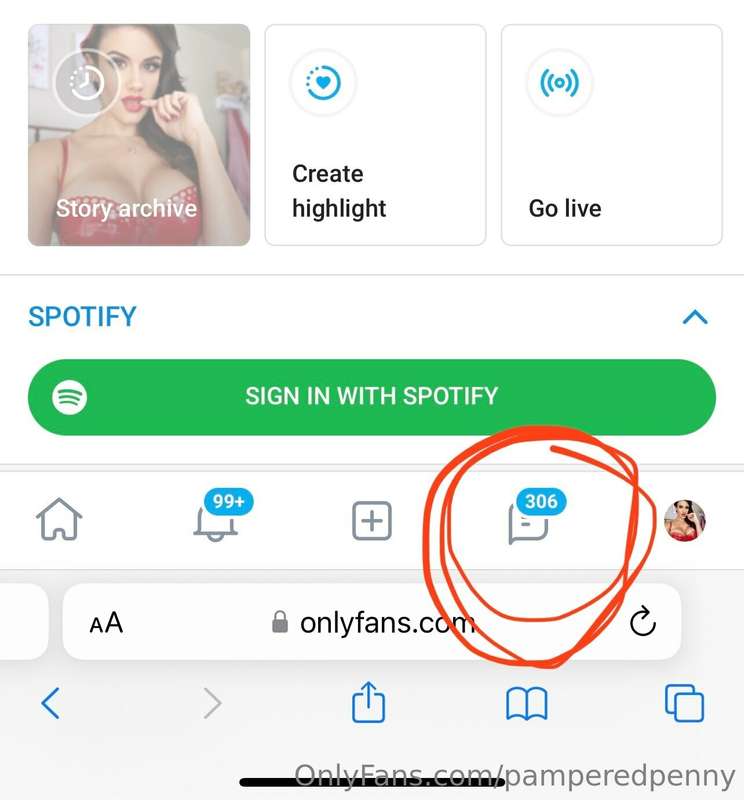744x800 pixels.
Task: Open messages with 306 unread
Action: [x=528, y=521]
